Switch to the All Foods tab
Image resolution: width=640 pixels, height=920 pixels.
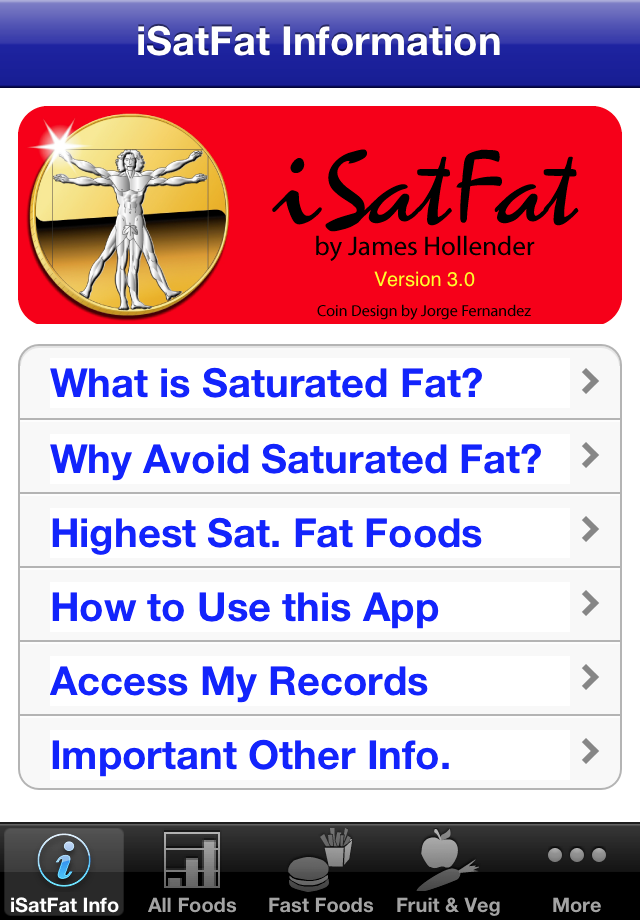192,873
